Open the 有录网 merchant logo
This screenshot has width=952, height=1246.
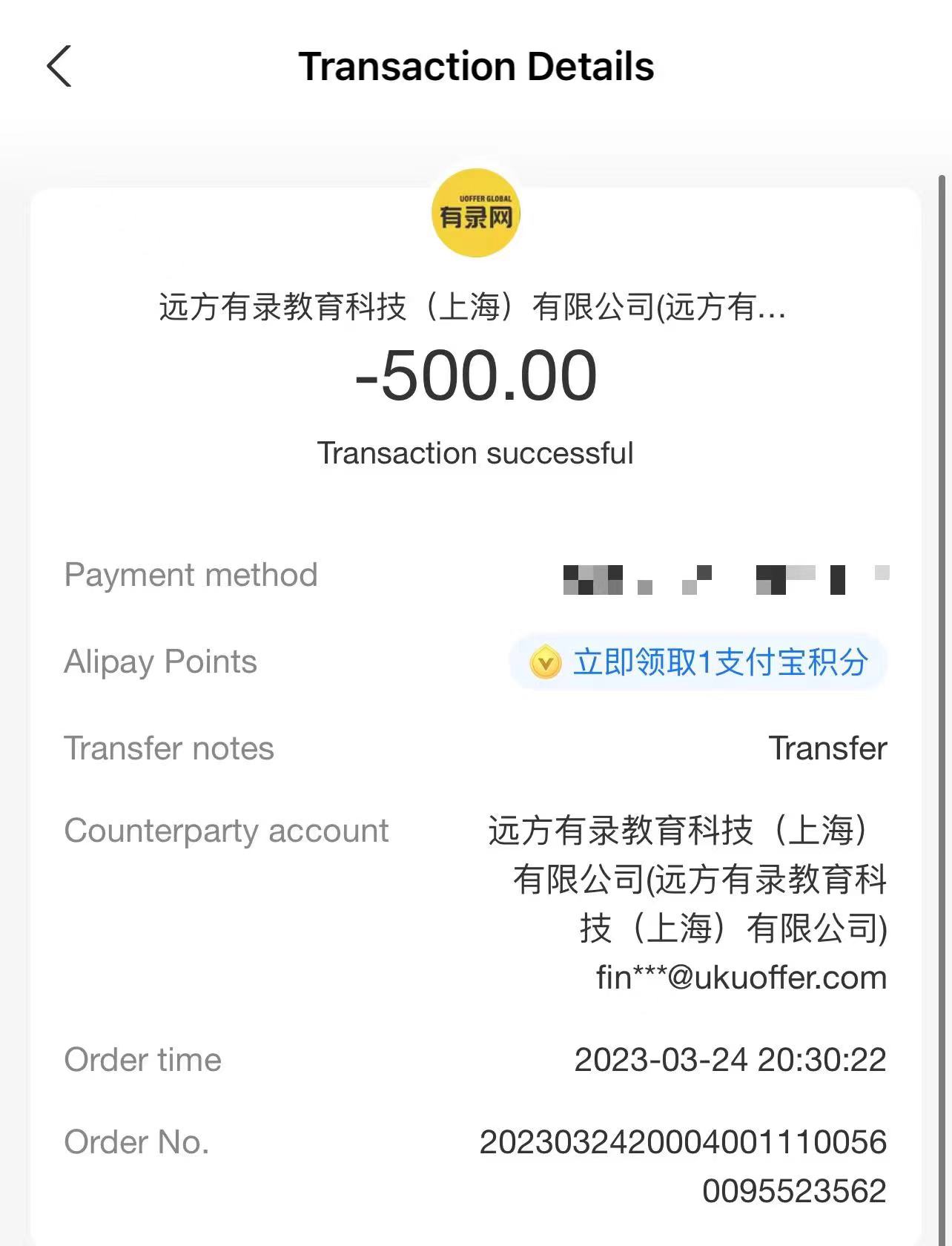[x=475, y=214]
